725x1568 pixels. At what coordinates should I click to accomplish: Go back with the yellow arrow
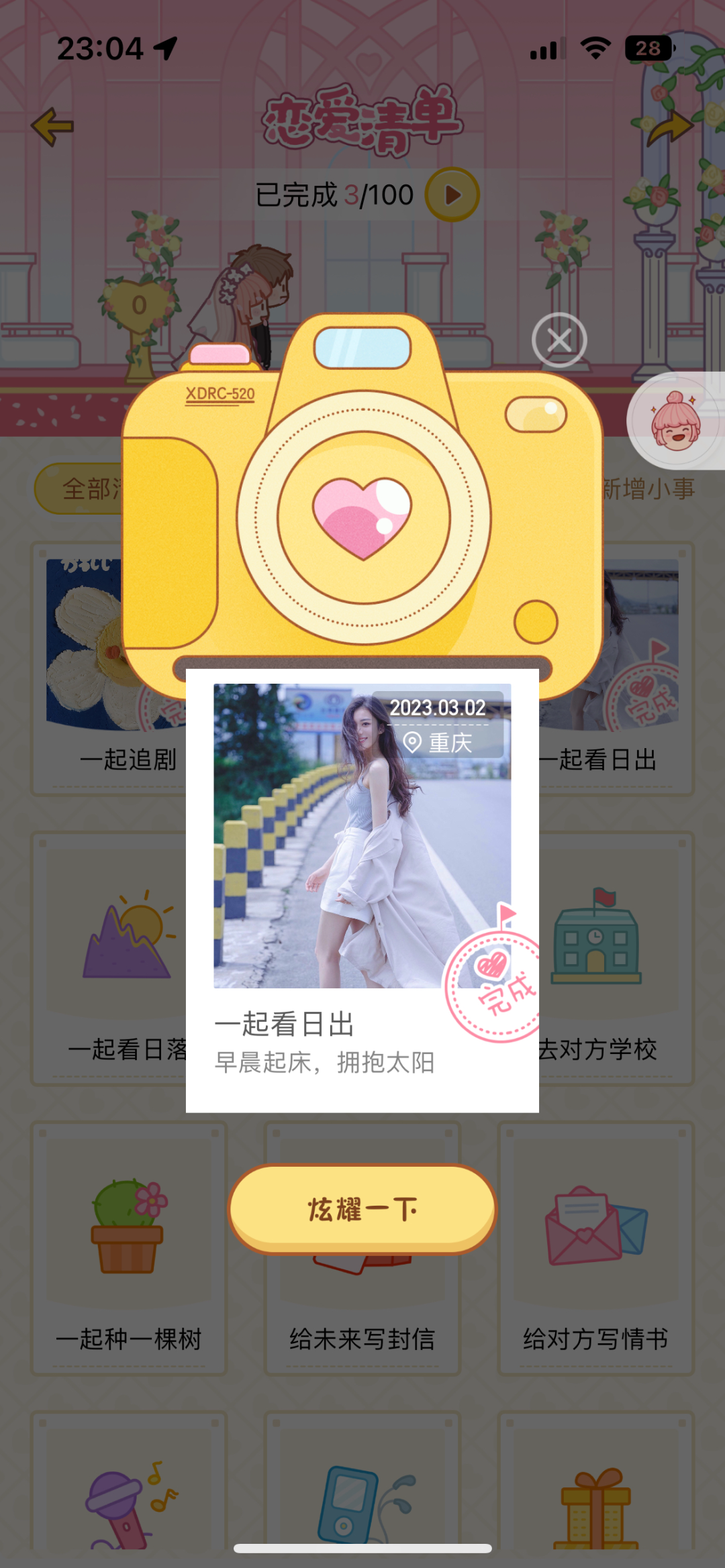click(52, 126)
